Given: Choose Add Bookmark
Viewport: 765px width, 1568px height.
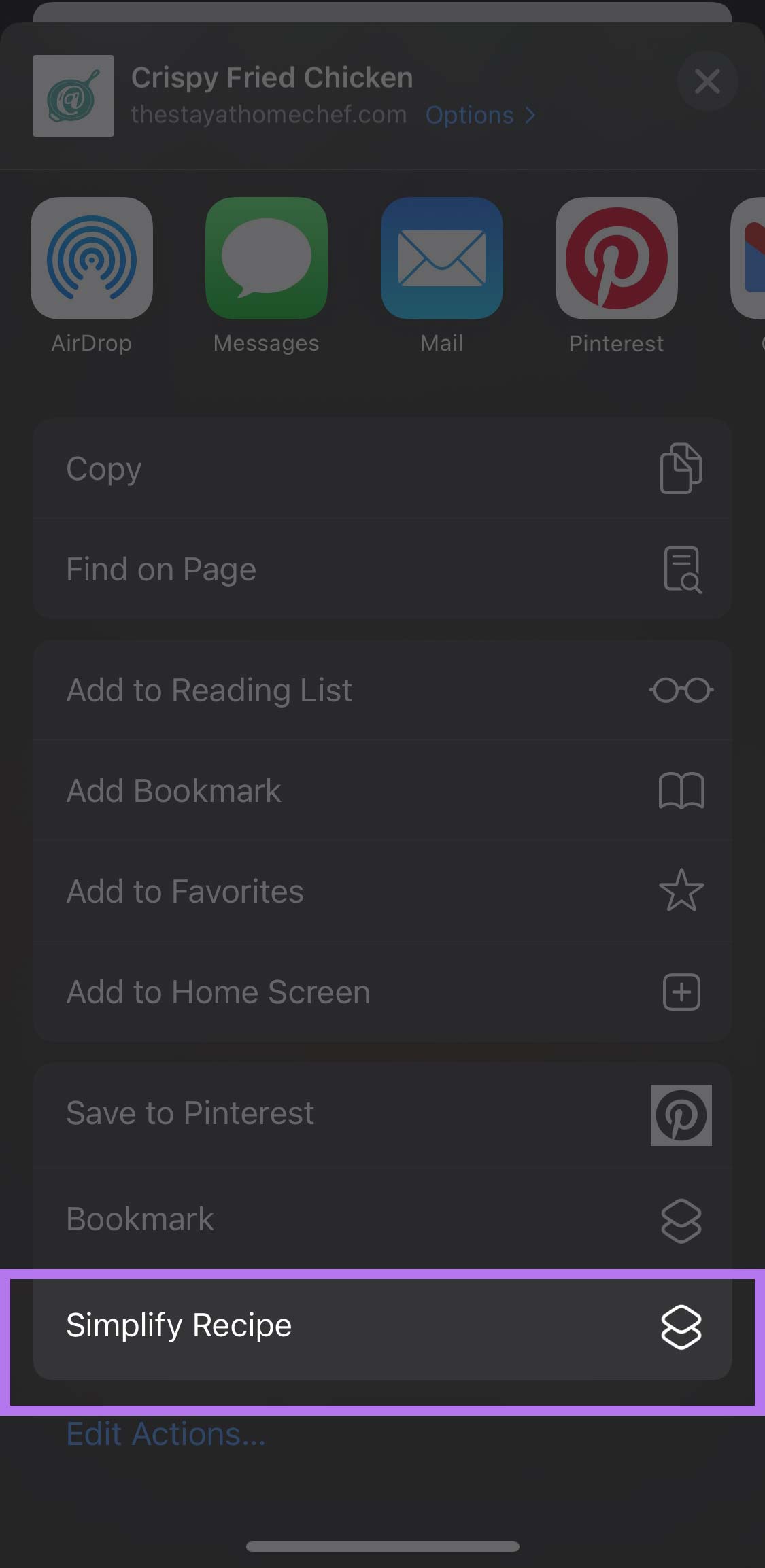Looking at the screenshot, I should (382, 790).
